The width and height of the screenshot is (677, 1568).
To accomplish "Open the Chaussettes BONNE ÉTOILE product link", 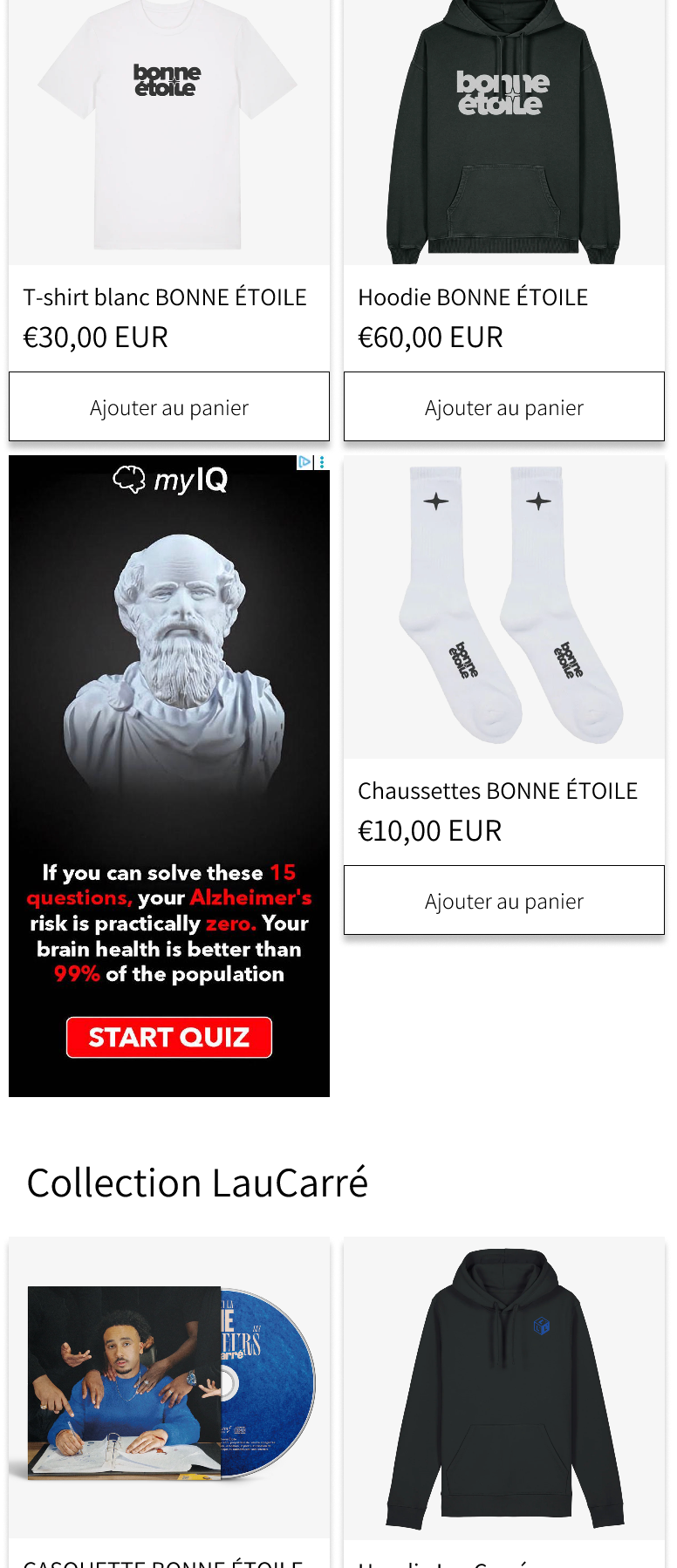I will (x=498, y=790).
